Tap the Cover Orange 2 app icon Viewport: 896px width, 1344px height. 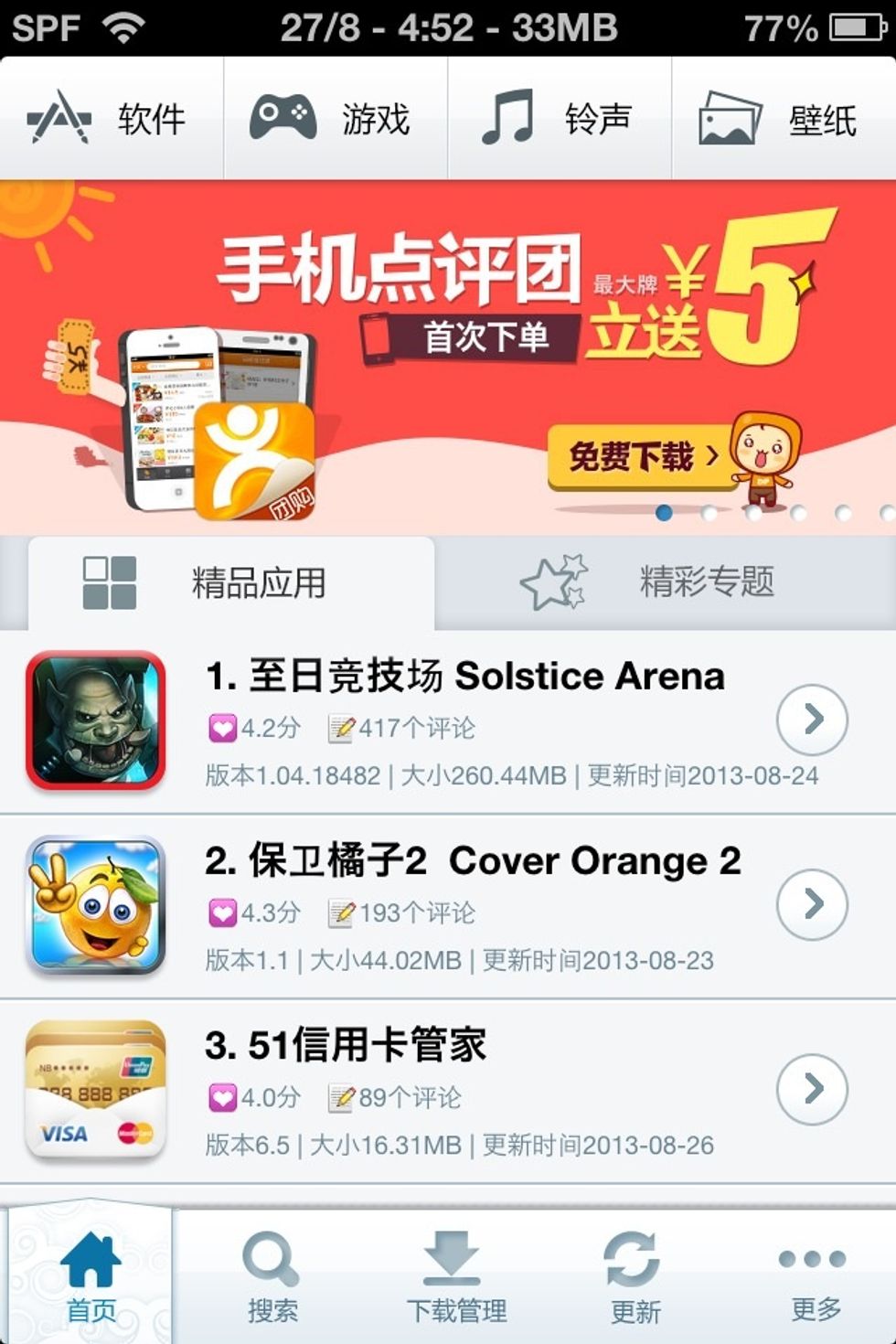click(96, 905)
